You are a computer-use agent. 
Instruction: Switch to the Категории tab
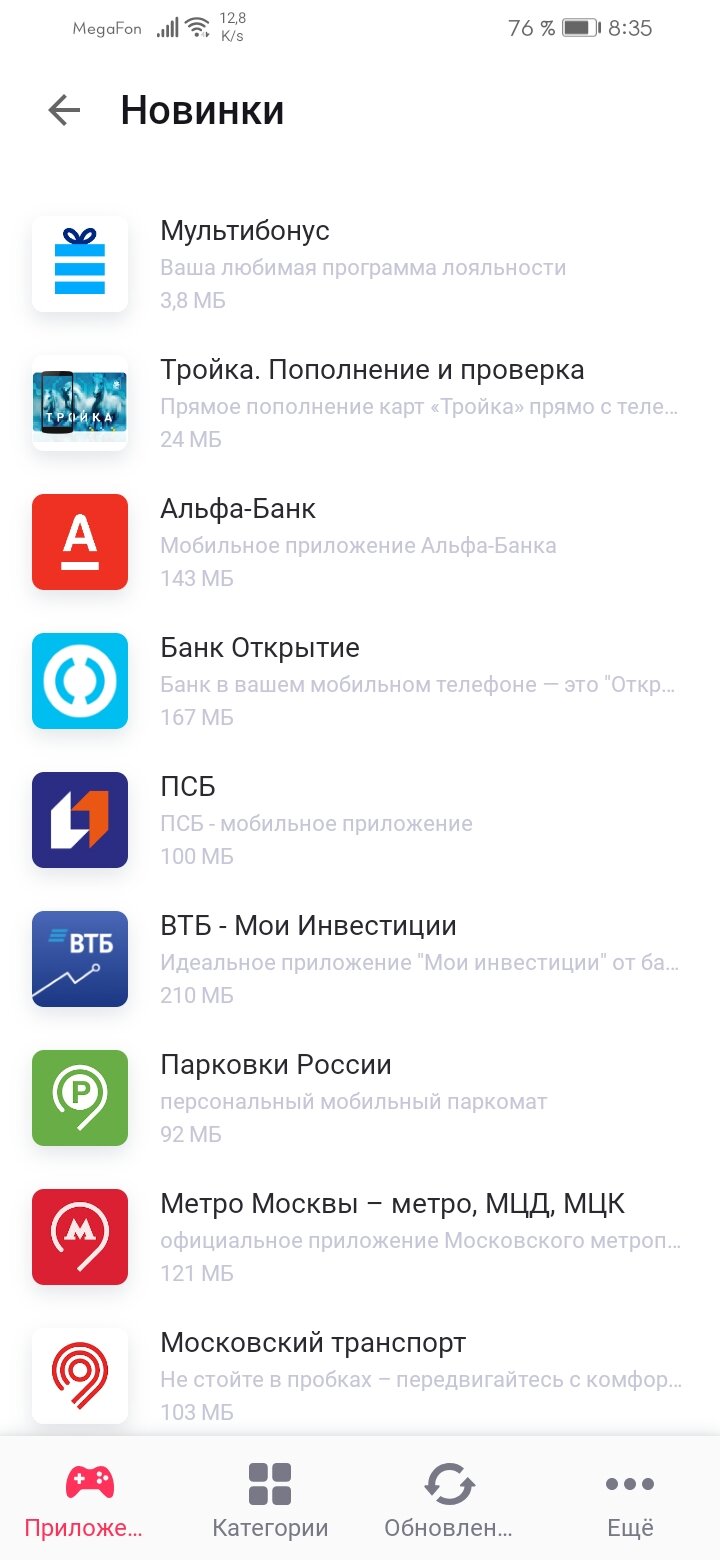coord(270,1499)
